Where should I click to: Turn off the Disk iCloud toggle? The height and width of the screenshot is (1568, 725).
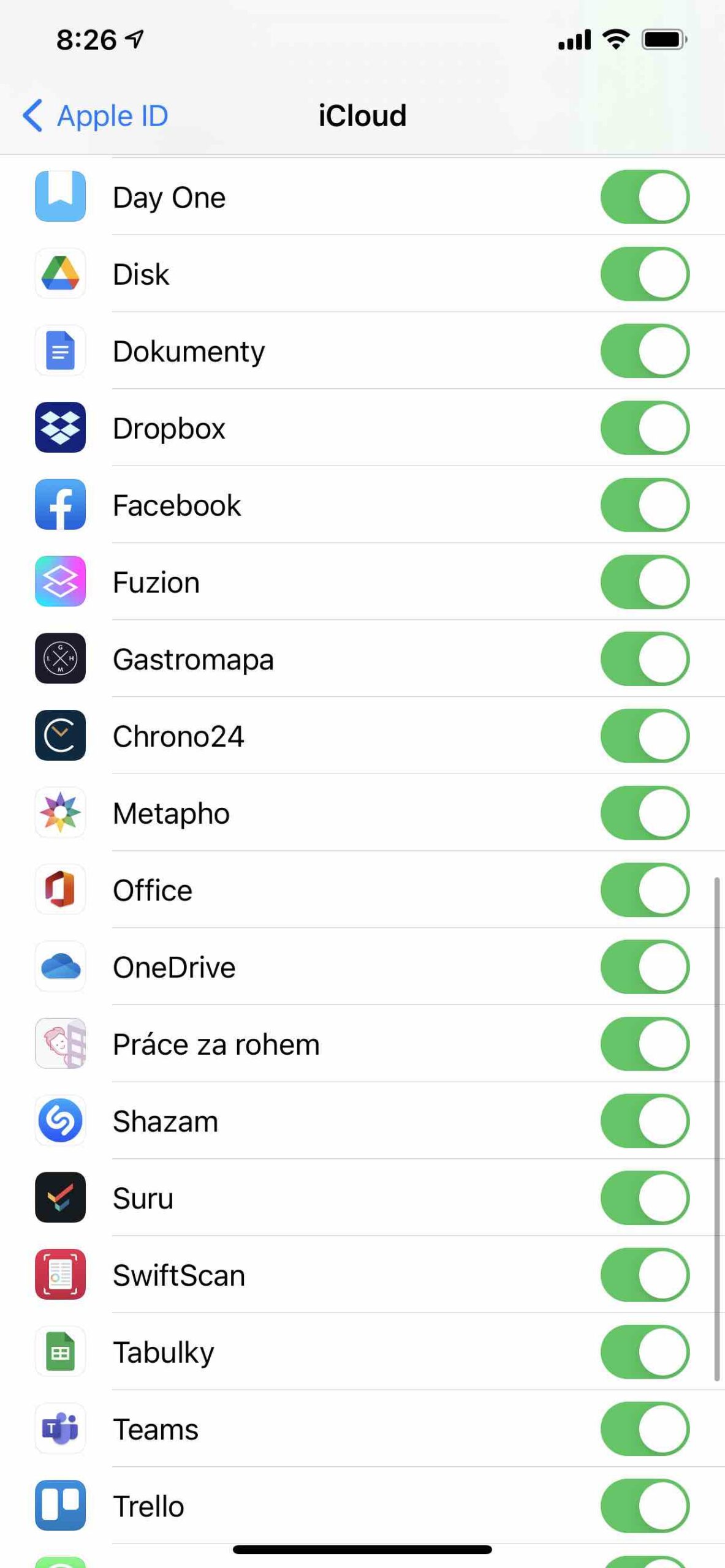click(645, 274)
